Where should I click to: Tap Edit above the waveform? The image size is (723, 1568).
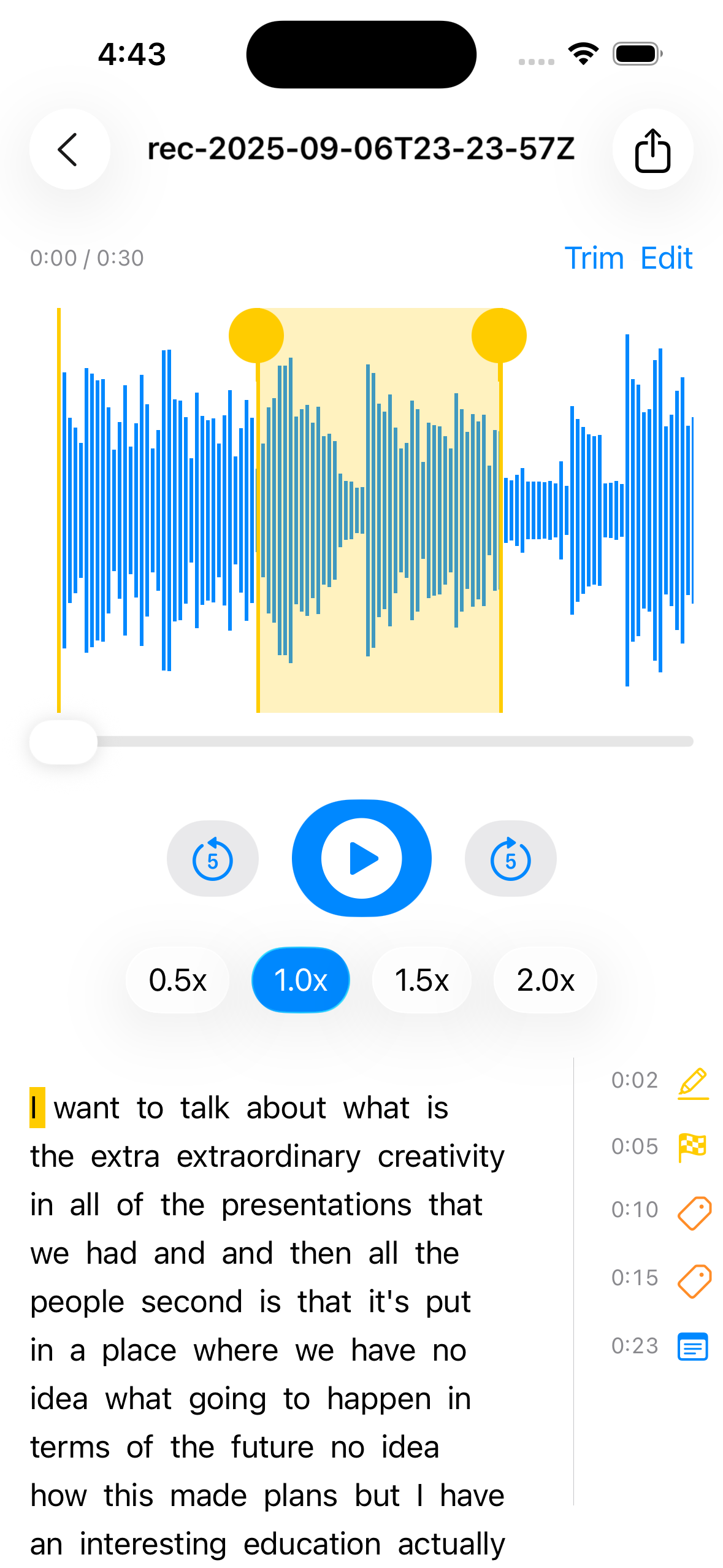(667, 258)
